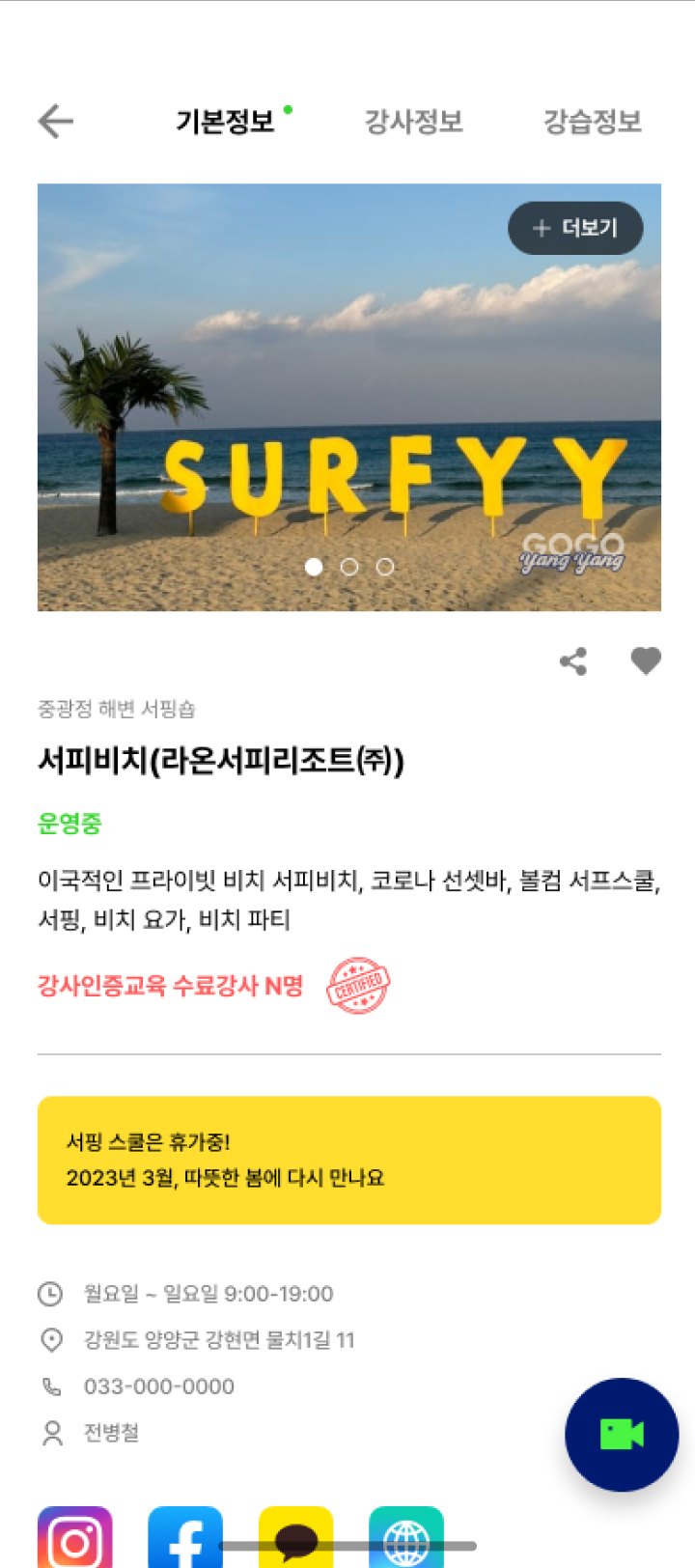The width and height of the screenshot is (695, 1568).
Task: Open the 강습정보 tab
Action: coord(592,122)
